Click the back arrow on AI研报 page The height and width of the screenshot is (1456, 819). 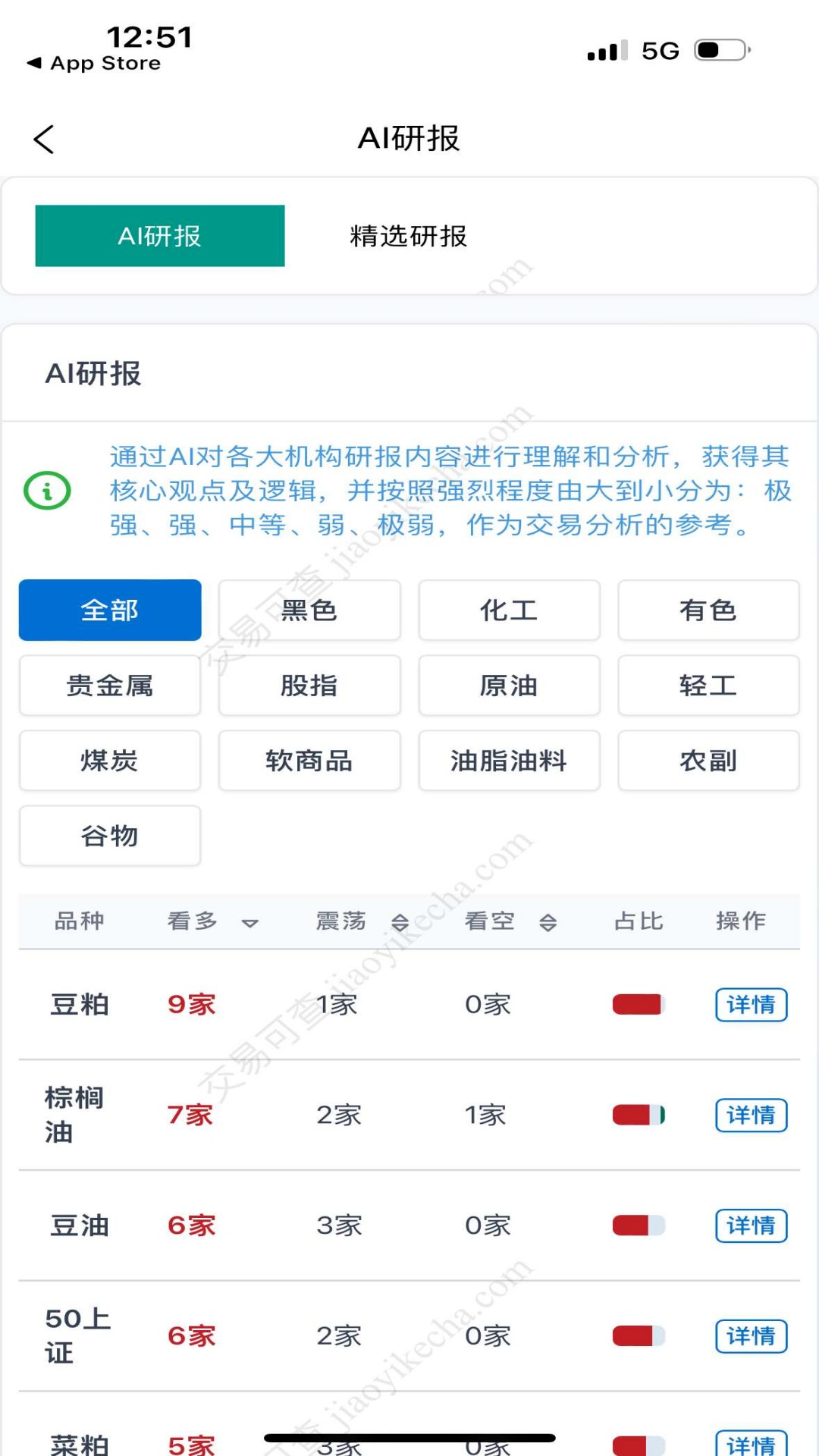pos(43,139)
